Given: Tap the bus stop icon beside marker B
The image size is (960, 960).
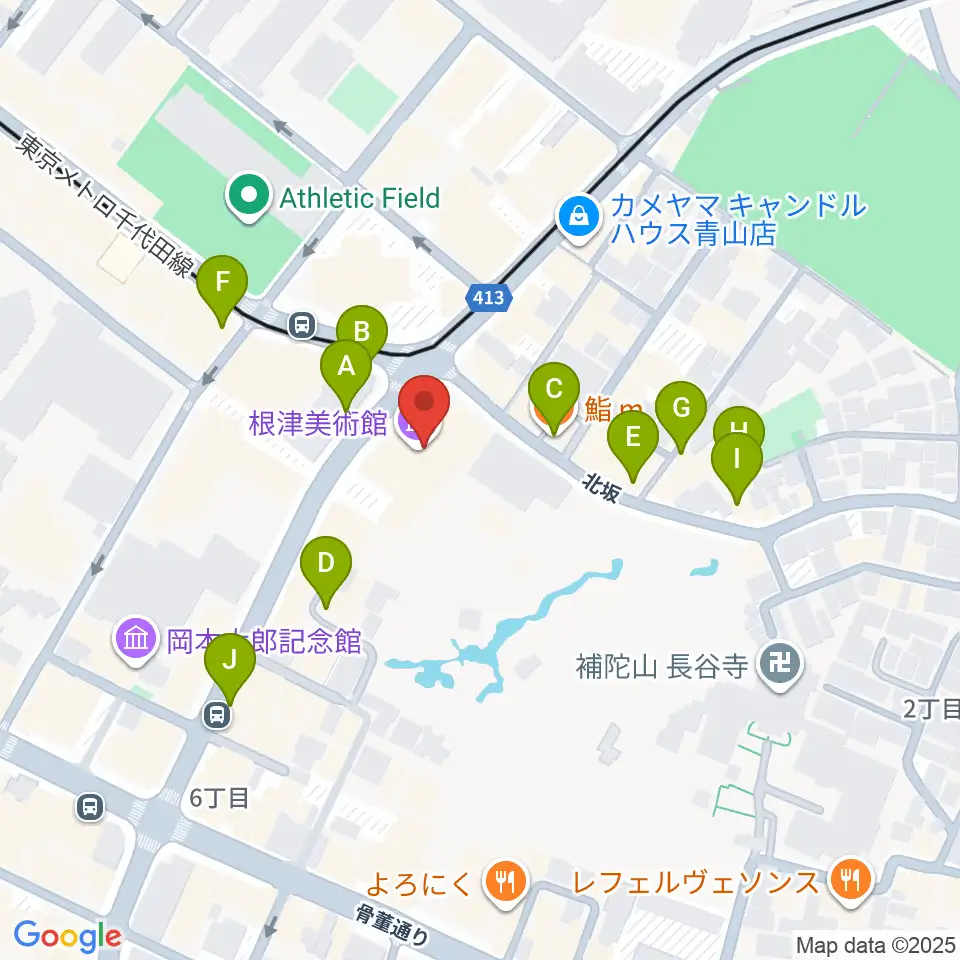Looking at the screenshot, I should 302,324.
